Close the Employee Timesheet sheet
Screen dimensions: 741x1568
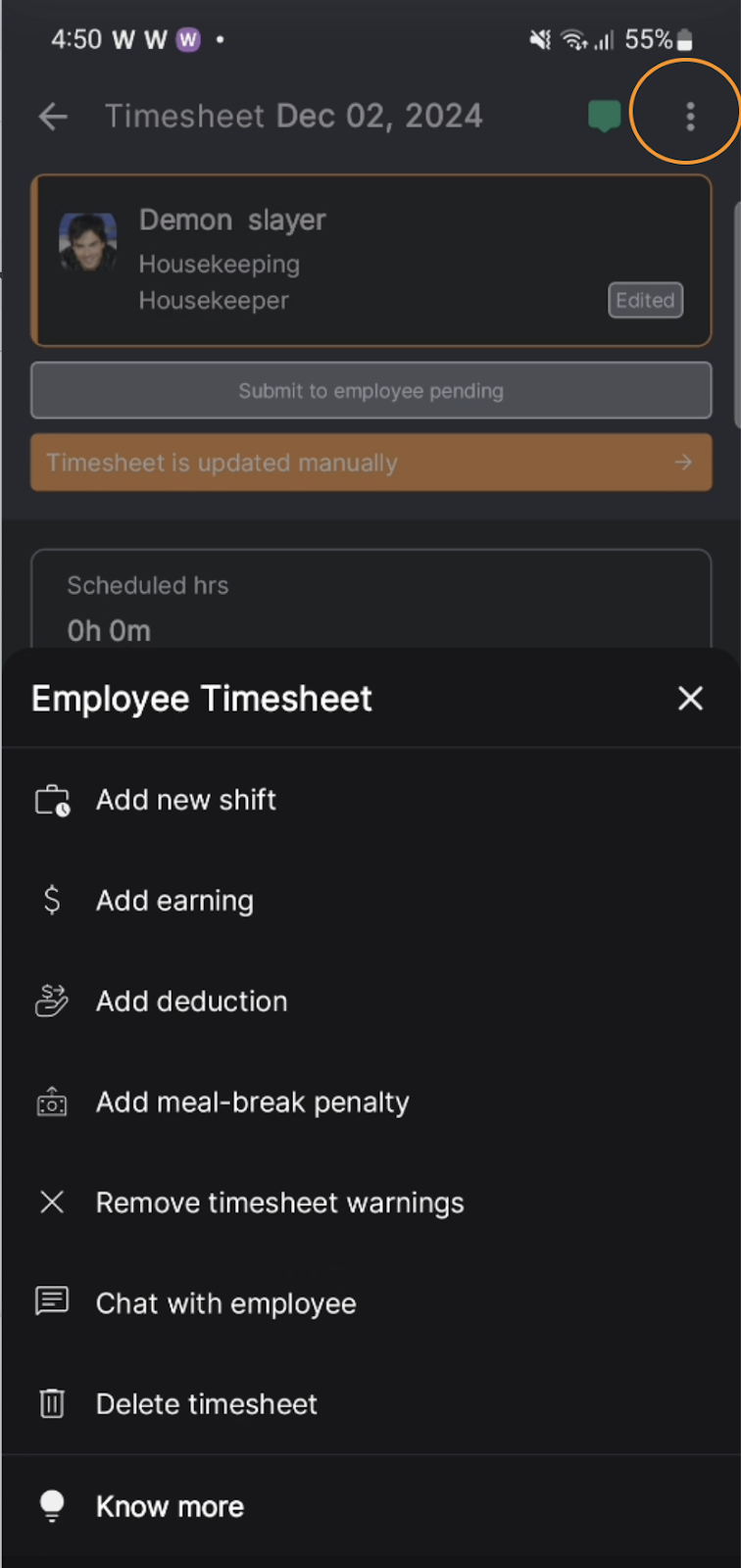point(690,698)
